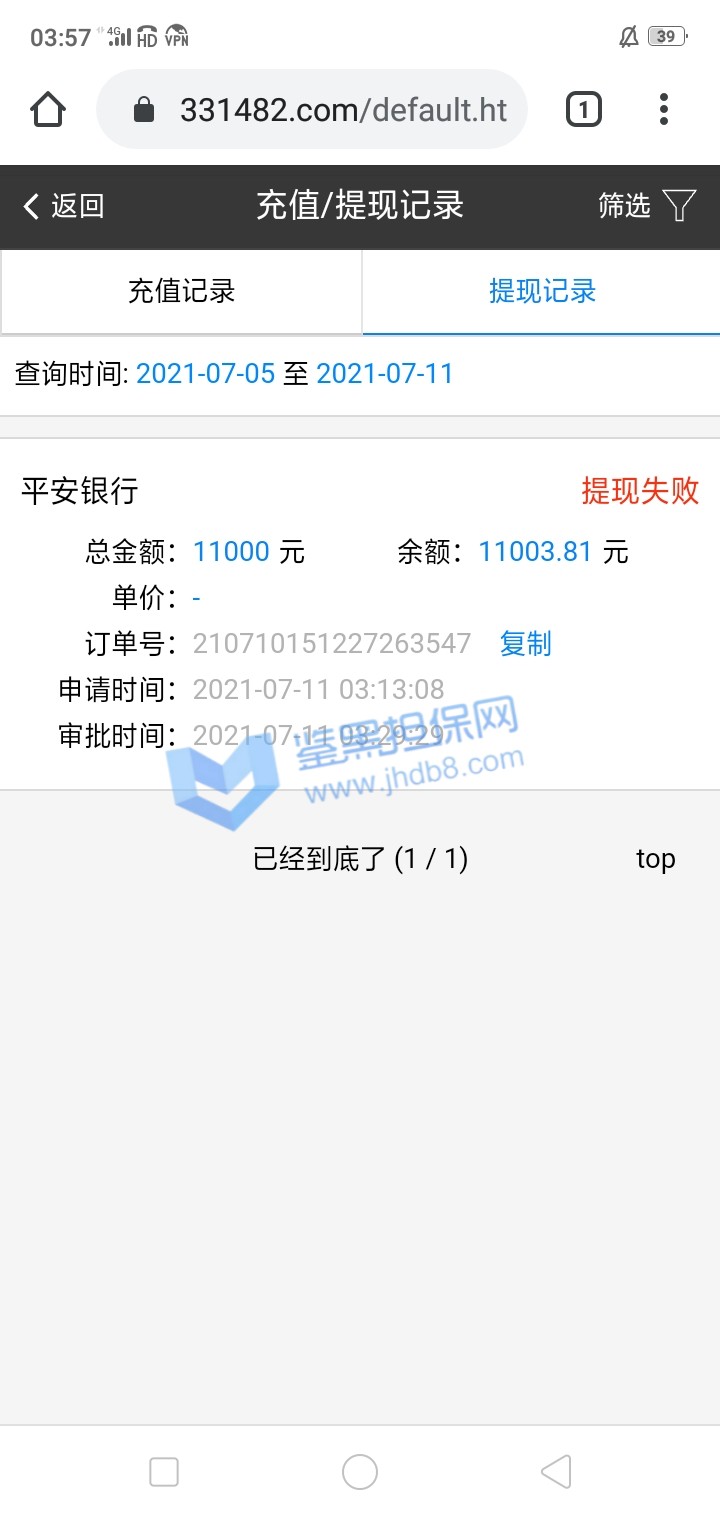Open the browser overflow menu
720x1520 pixels.
pyautogui.click(x=663, y=110)
